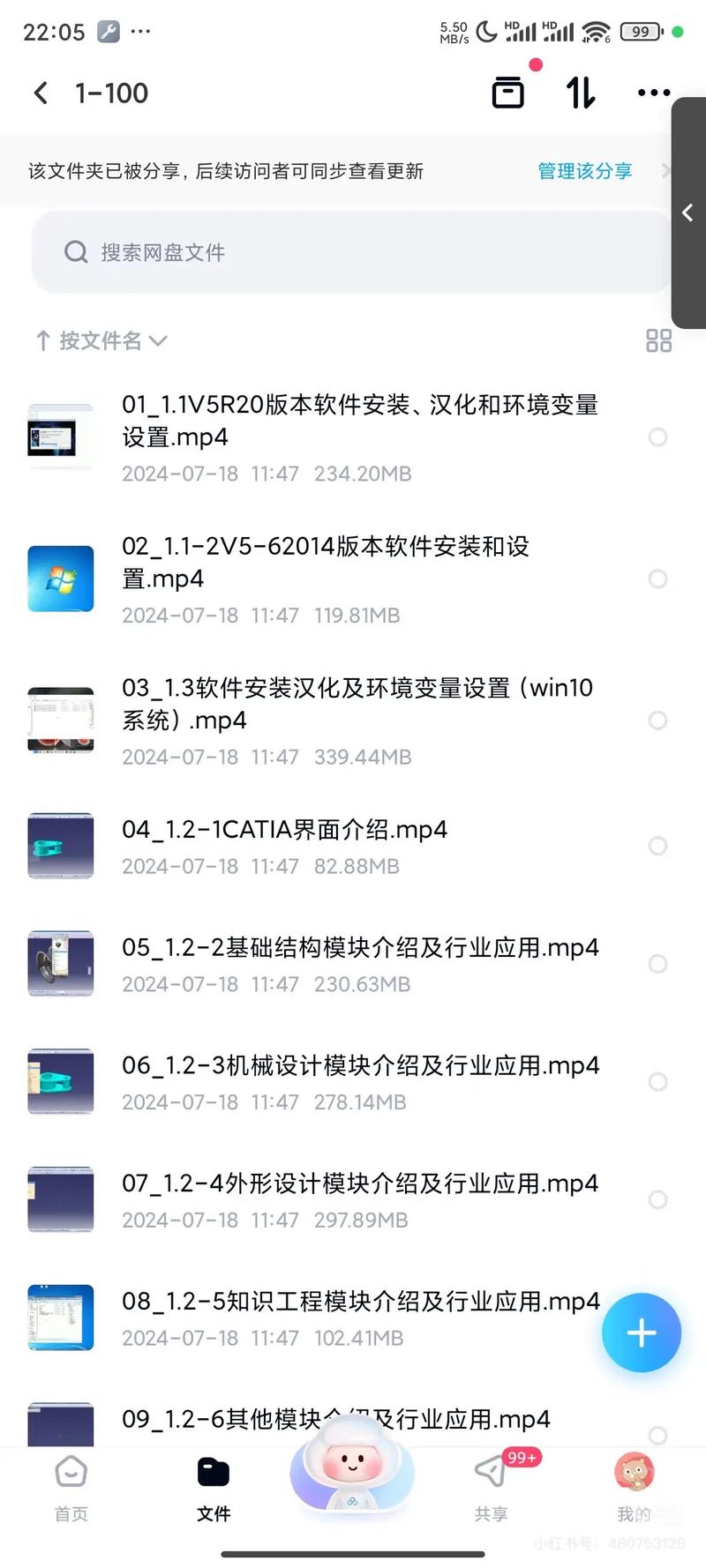Tap the sort order icon at top right
The height and width of the screenshot is (1568, 706).
coord(580,92)
